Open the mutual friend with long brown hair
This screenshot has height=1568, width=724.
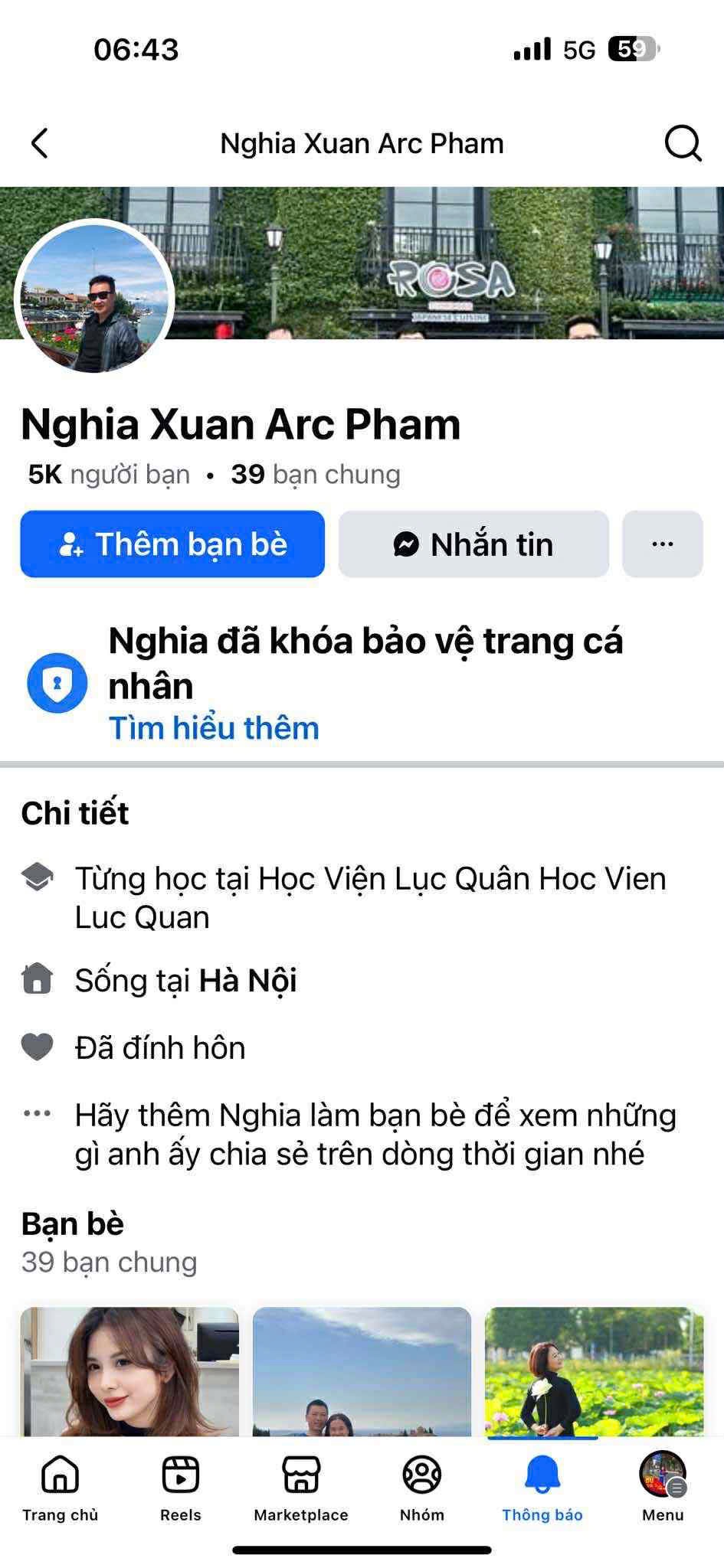point(129,1372)
